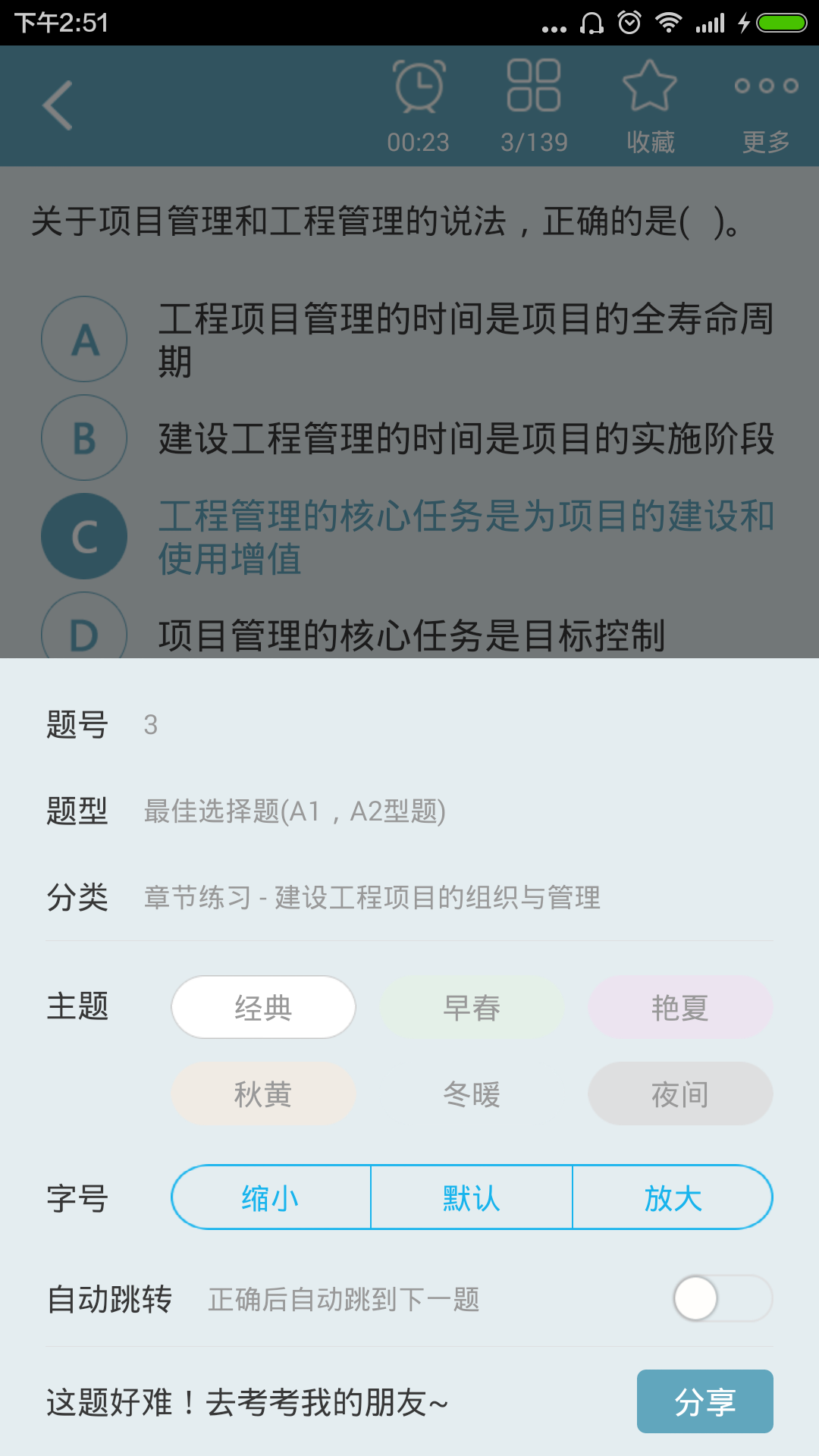Add this question to 收藏 favorites
The height and width of the screenshot is (1456, 819).
tap(650, 105)
